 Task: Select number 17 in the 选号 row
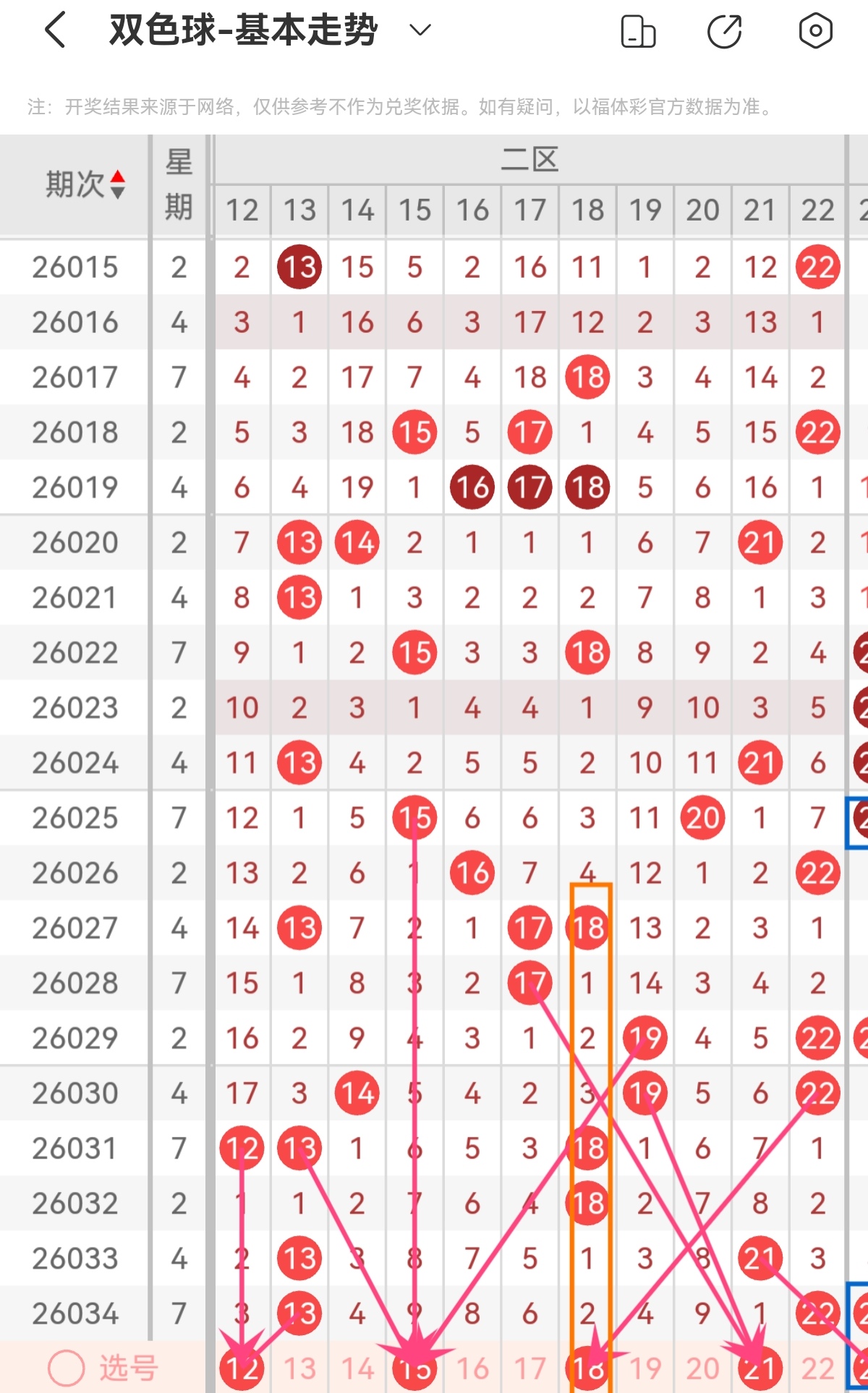(x=530, y=1368)
